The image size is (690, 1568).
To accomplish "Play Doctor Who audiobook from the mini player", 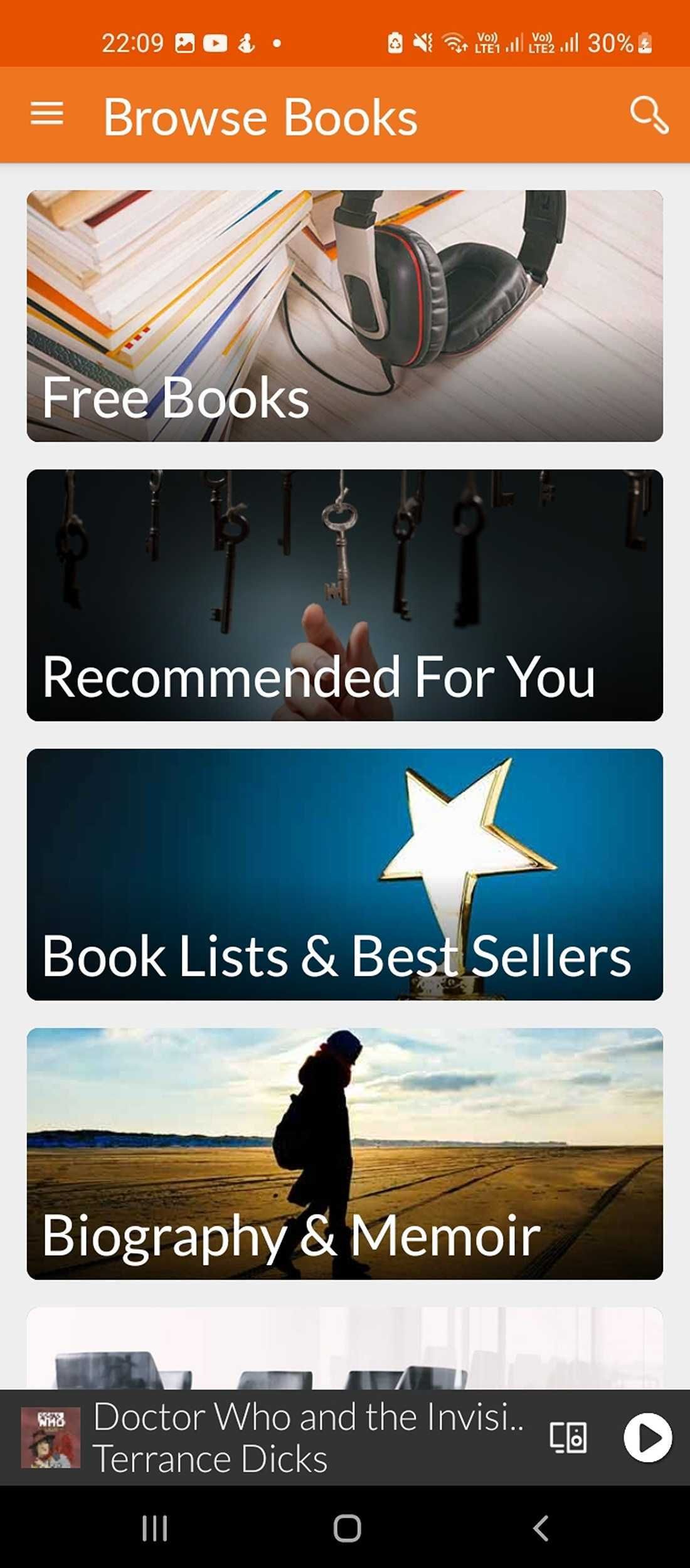I will [x=647, y=1437].
